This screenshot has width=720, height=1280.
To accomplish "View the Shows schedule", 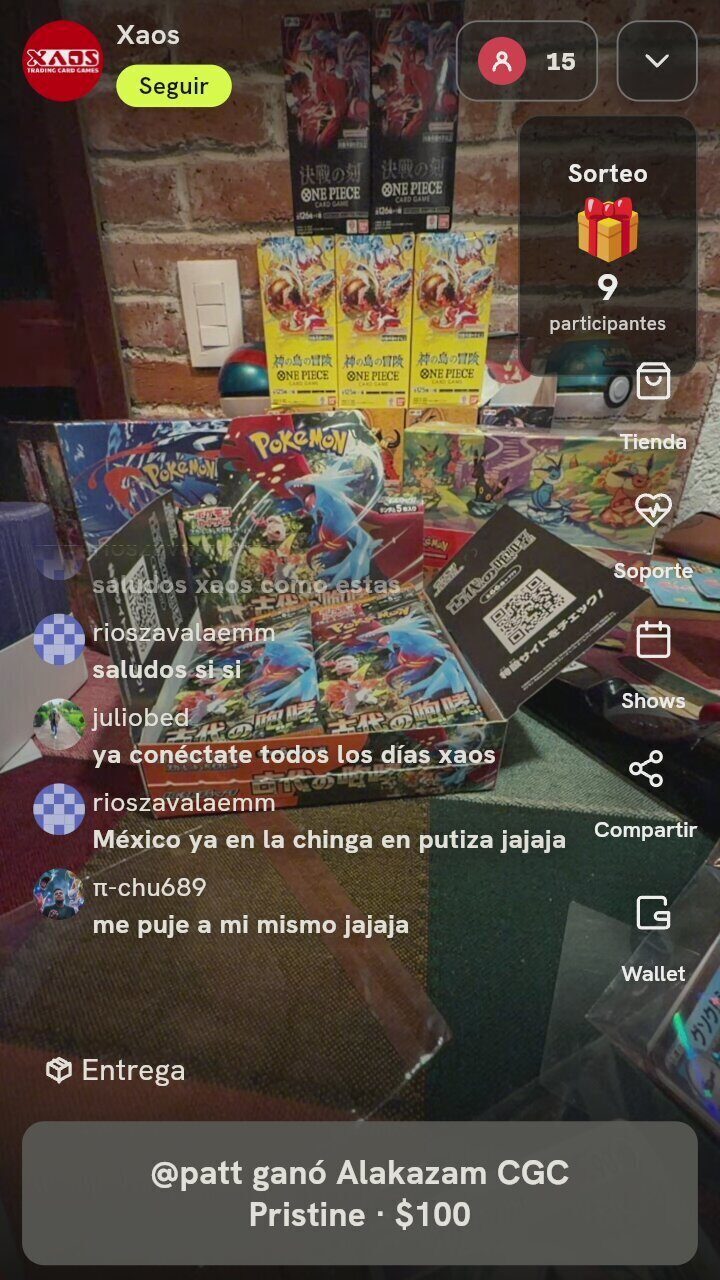I will 653,665.
